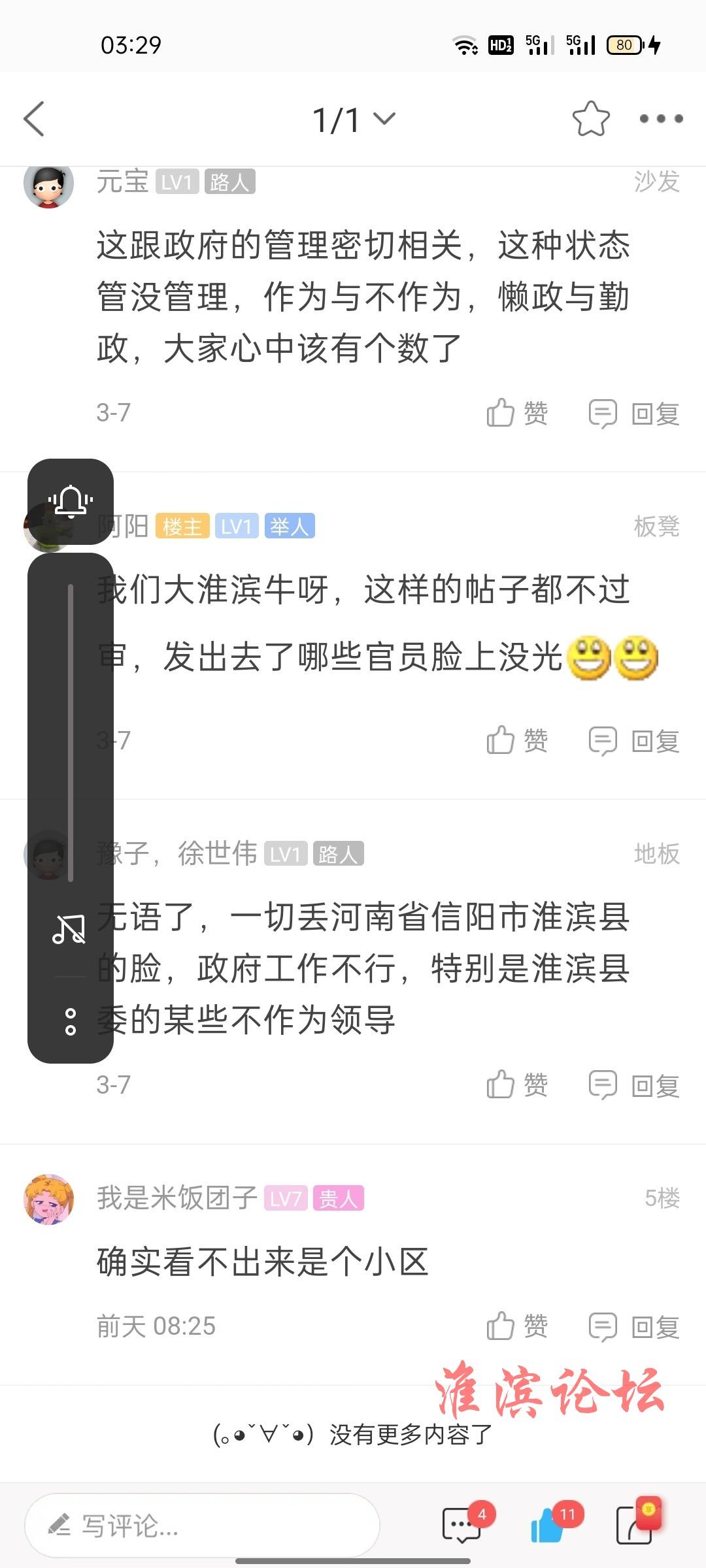The image size is (706, 1568).
Task: Reply to 元宝's comment
Action: tap(634, 414)
